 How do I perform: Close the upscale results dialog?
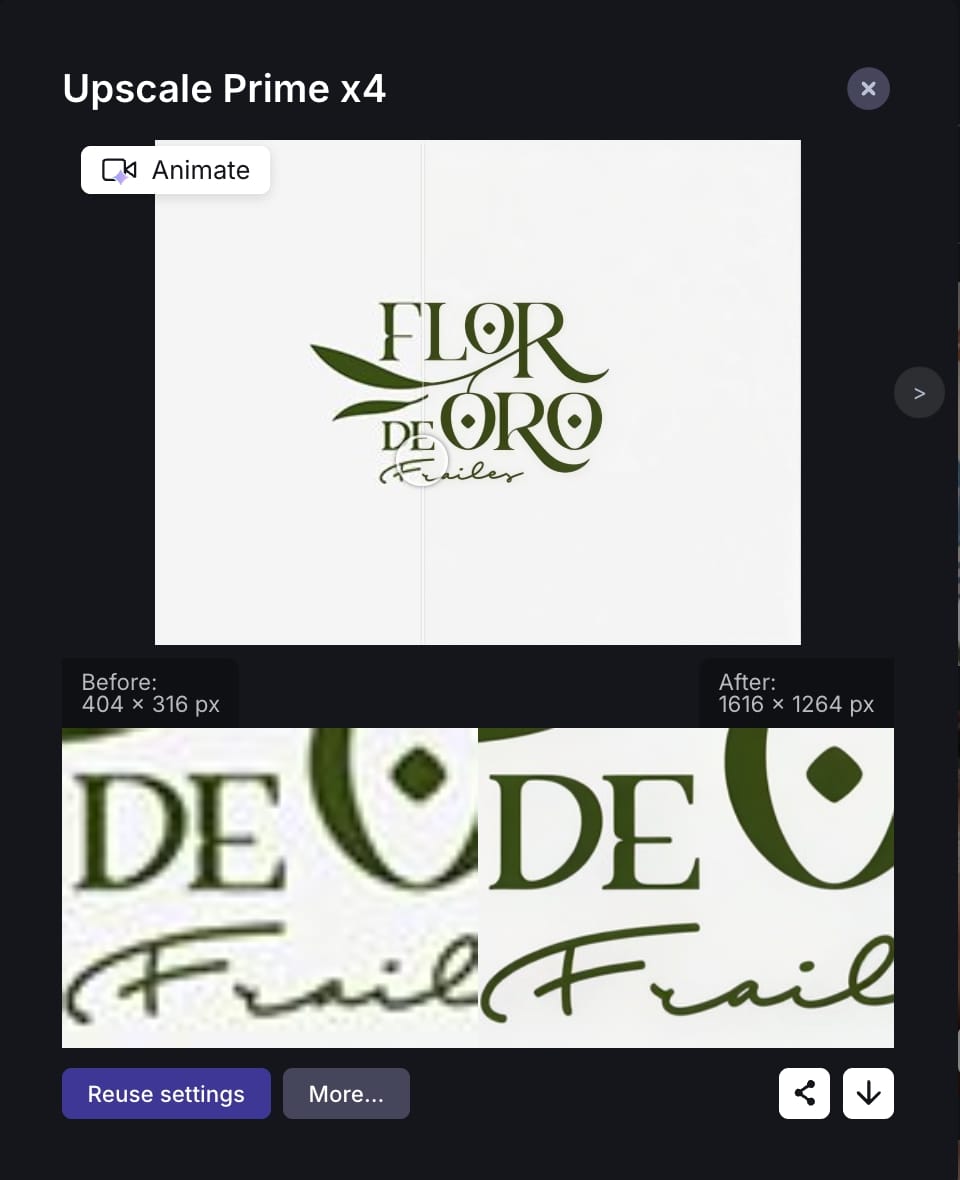(868, 88)
